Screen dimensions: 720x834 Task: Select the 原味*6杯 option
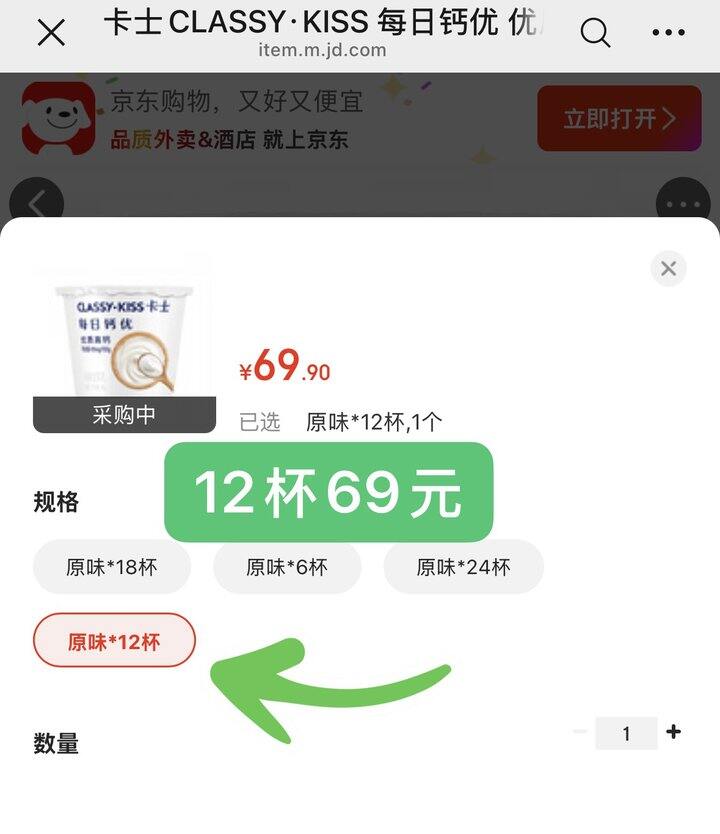pyautogui.click(x=287, y=567)
